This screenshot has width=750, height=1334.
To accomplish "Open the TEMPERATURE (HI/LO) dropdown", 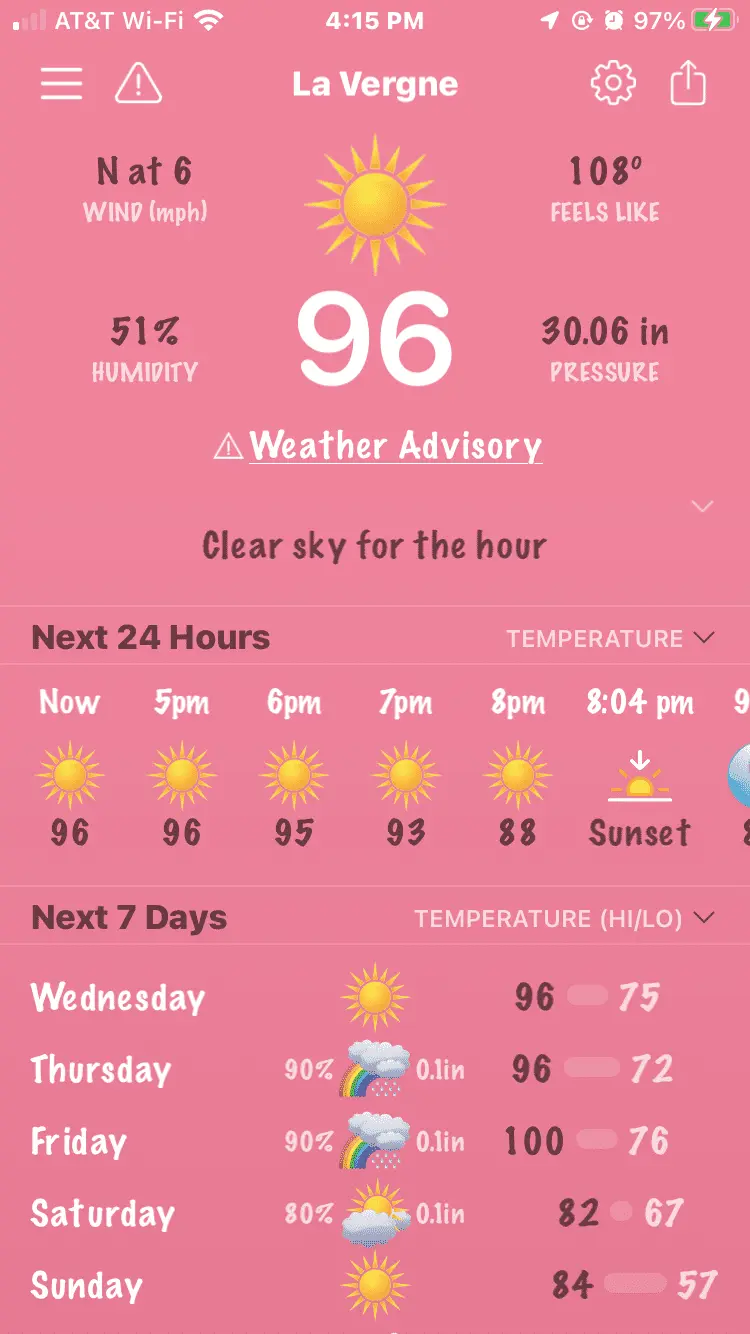I will [x=565, y=918].
